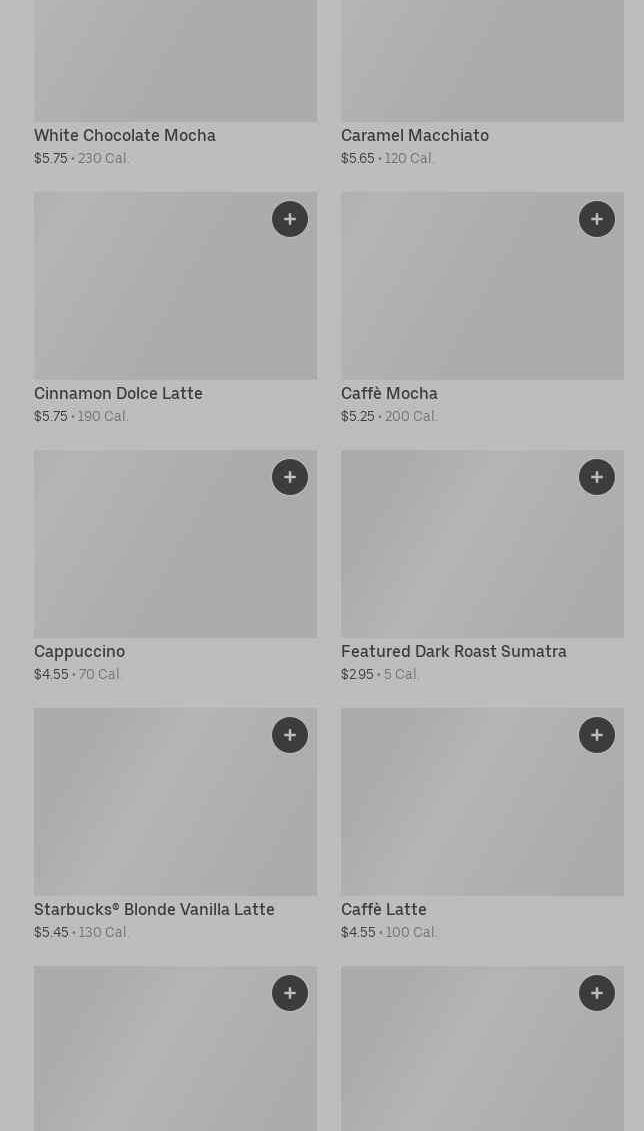View Starbucks Blonde Vanilla Latte details
This screenshot has width=644, height=1131.
pyautogui.click(x=154, y=910)
